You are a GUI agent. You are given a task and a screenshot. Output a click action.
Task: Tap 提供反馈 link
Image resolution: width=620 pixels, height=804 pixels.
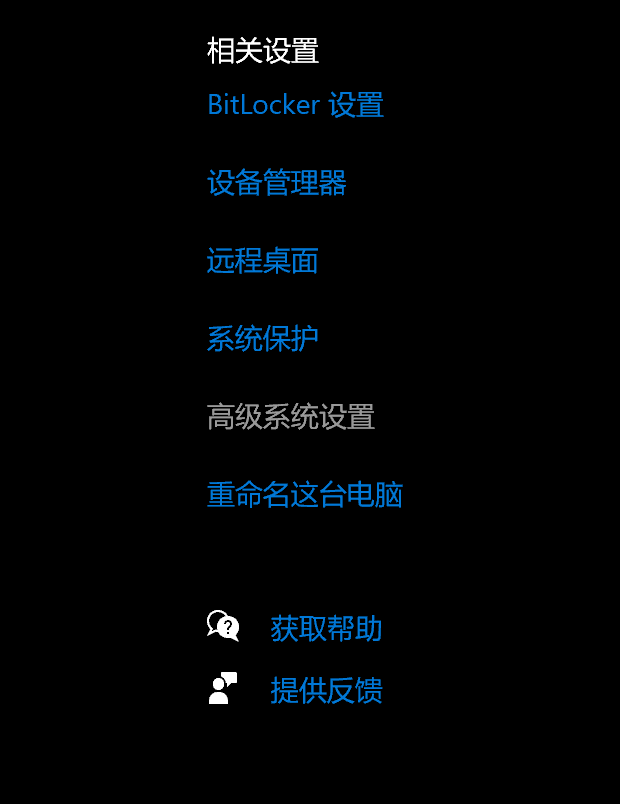pyautogui.click(x=326, y=691)
